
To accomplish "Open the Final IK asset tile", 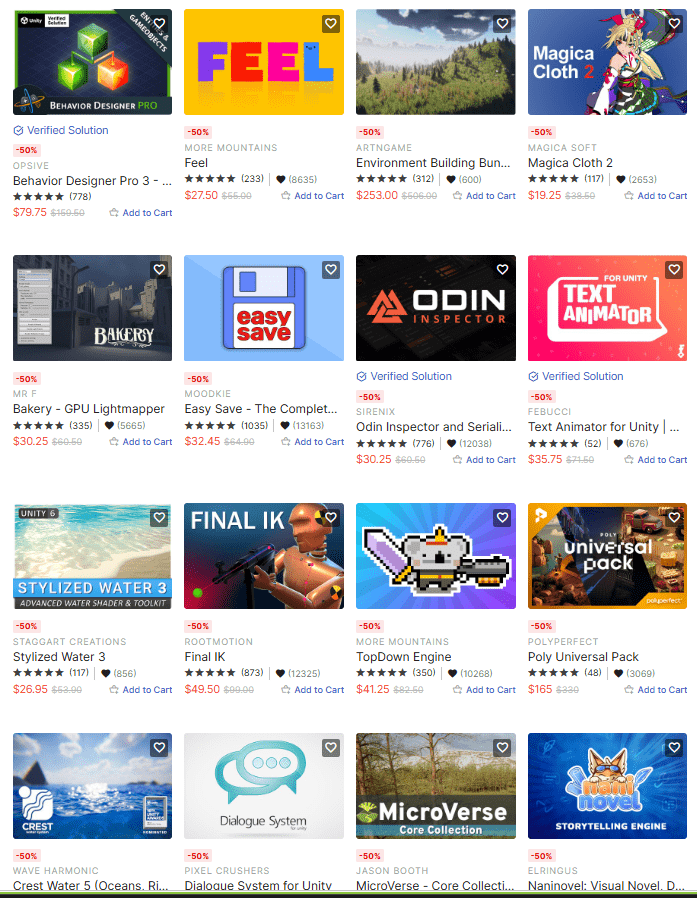I will click(x=264, y=556).
